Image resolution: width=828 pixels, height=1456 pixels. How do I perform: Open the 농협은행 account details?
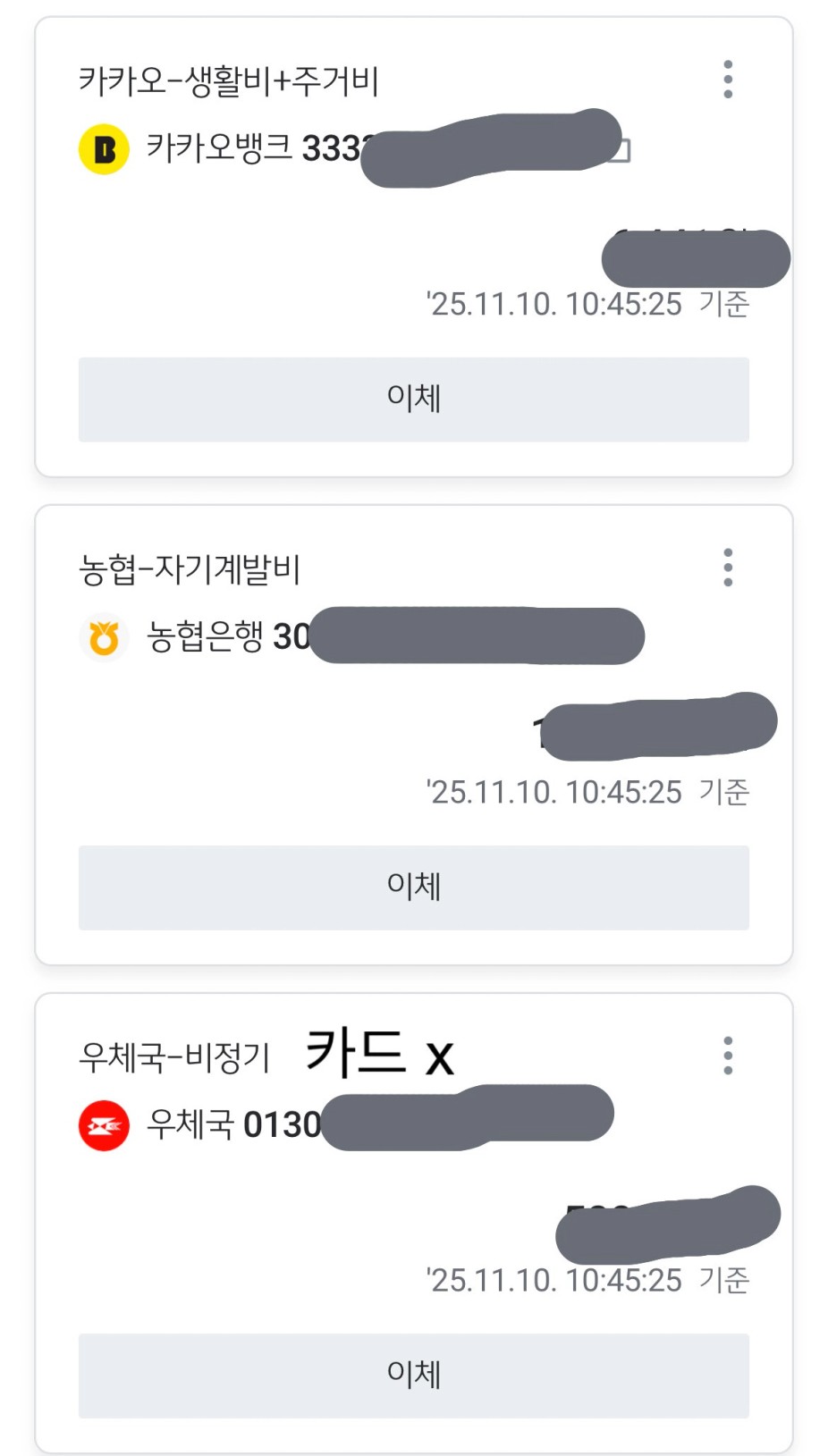point(361,637)
